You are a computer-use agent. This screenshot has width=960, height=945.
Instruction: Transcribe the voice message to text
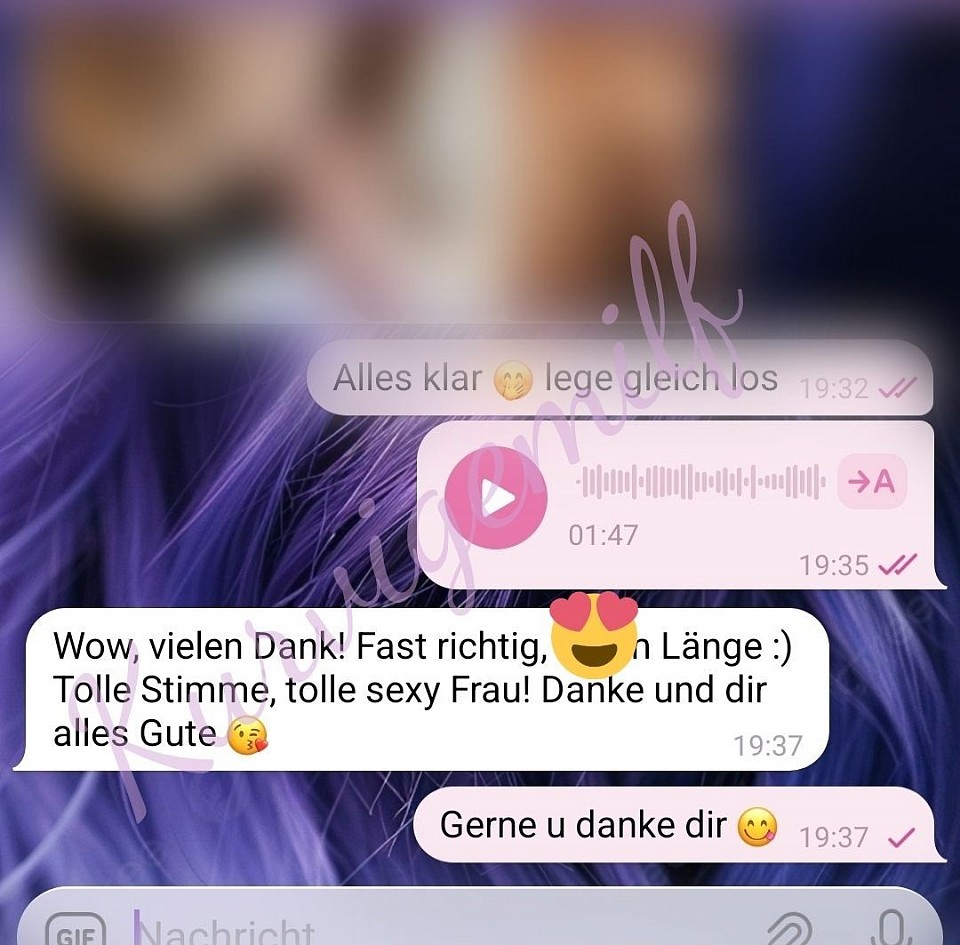(871, 482)
